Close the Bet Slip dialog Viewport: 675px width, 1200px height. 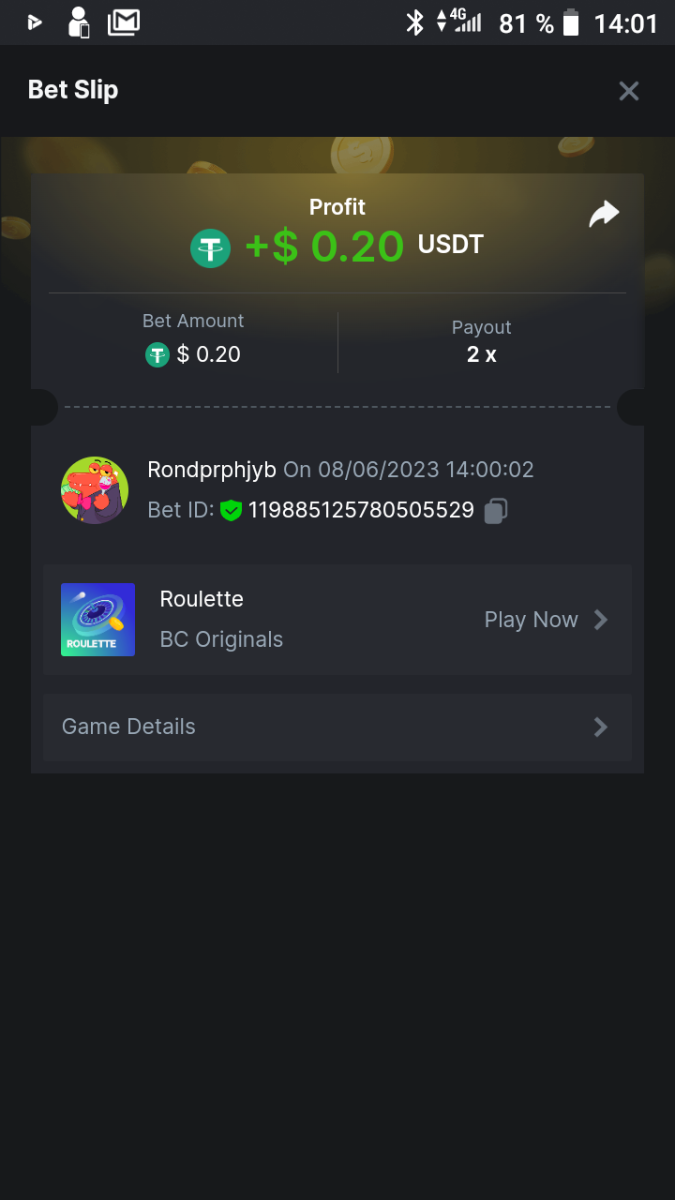tap(628, 92)
